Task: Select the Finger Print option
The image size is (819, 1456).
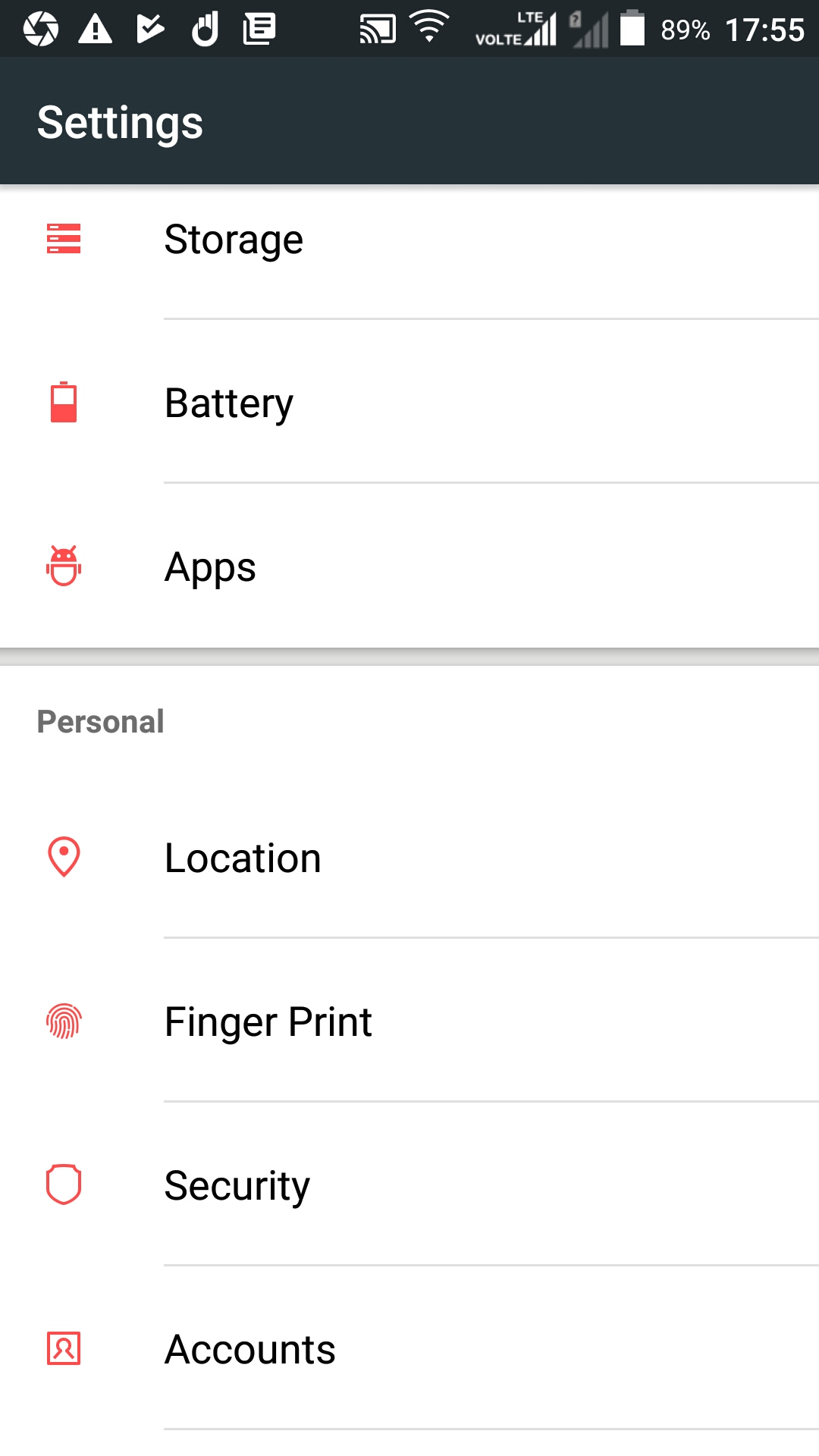Action: tap(409, 1021)
